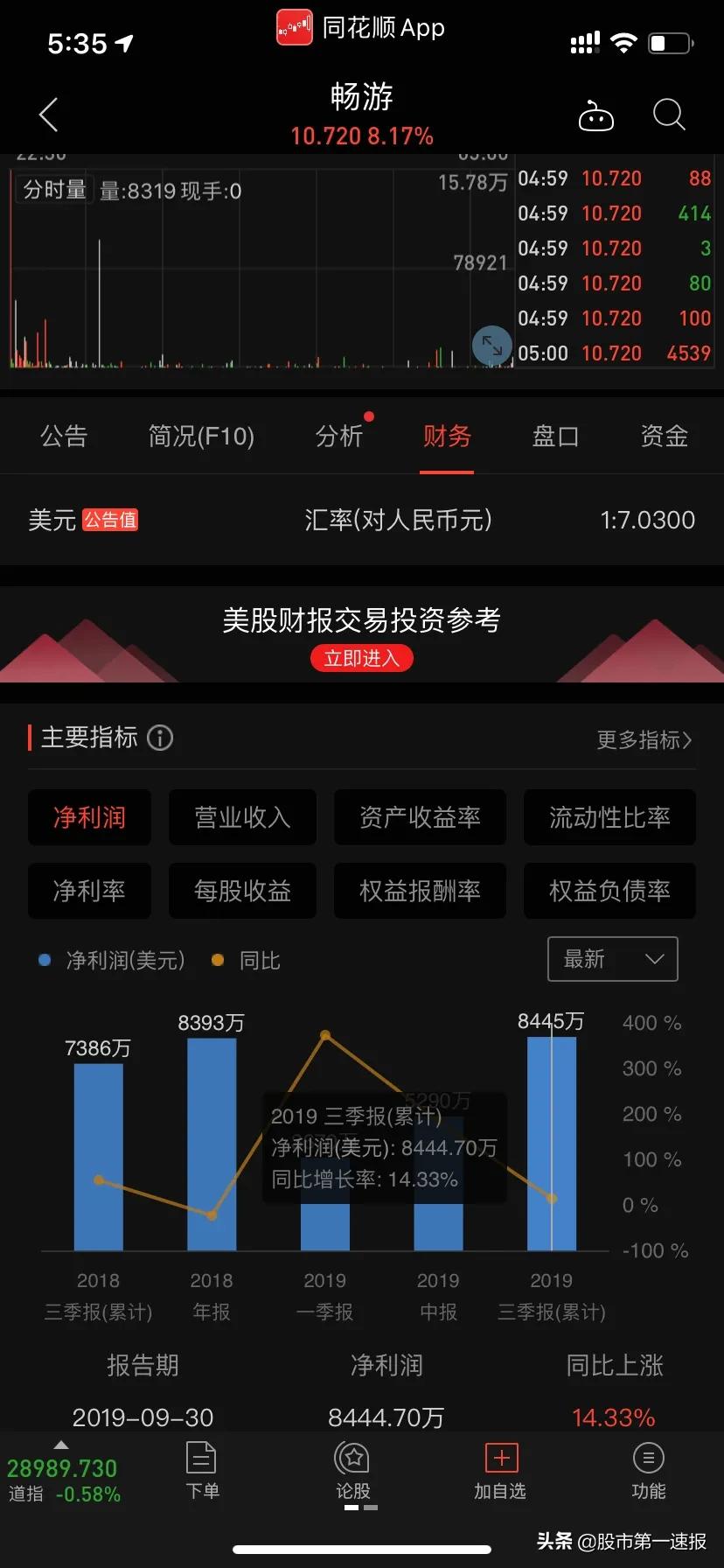Open 更多指标 link
This screenshot has width=724, height=1568.
(x=644, y=739)
